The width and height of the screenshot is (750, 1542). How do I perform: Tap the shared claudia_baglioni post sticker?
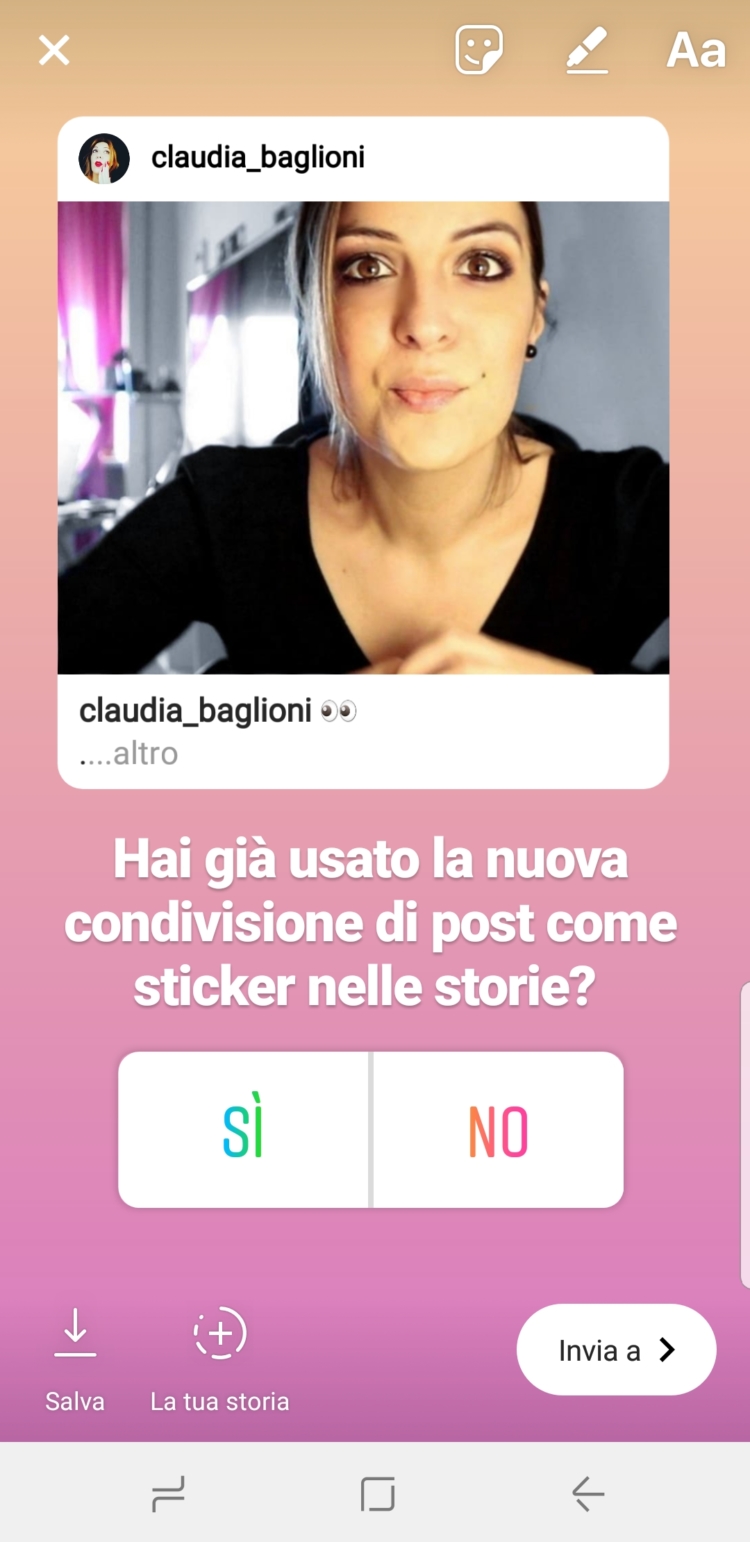(x=363, y=450)
